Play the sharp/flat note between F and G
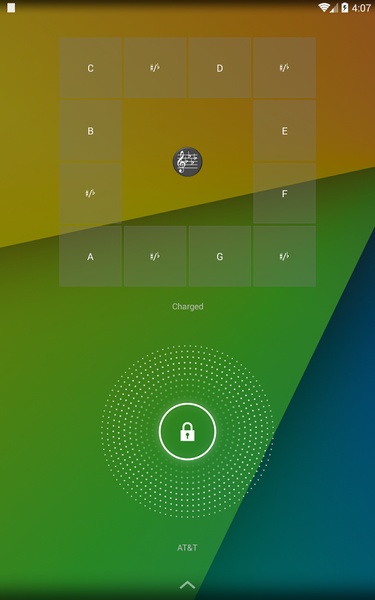 [x=284, y=256]
